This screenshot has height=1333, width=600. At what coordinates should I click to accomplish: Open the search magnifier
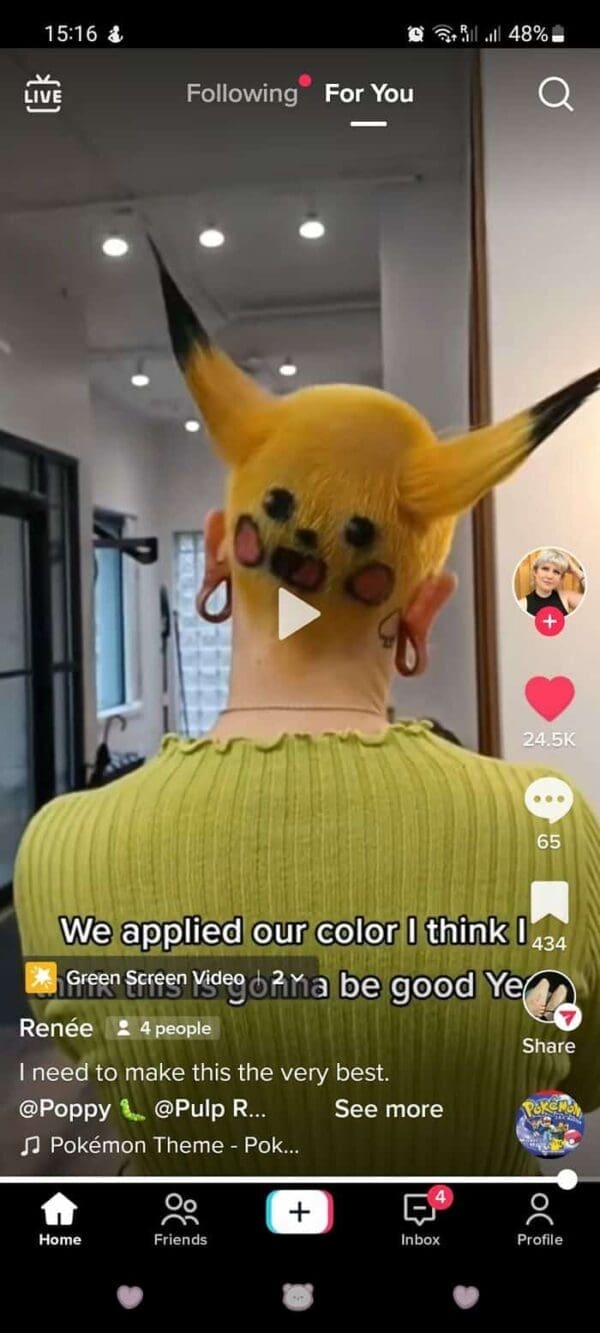555,94
